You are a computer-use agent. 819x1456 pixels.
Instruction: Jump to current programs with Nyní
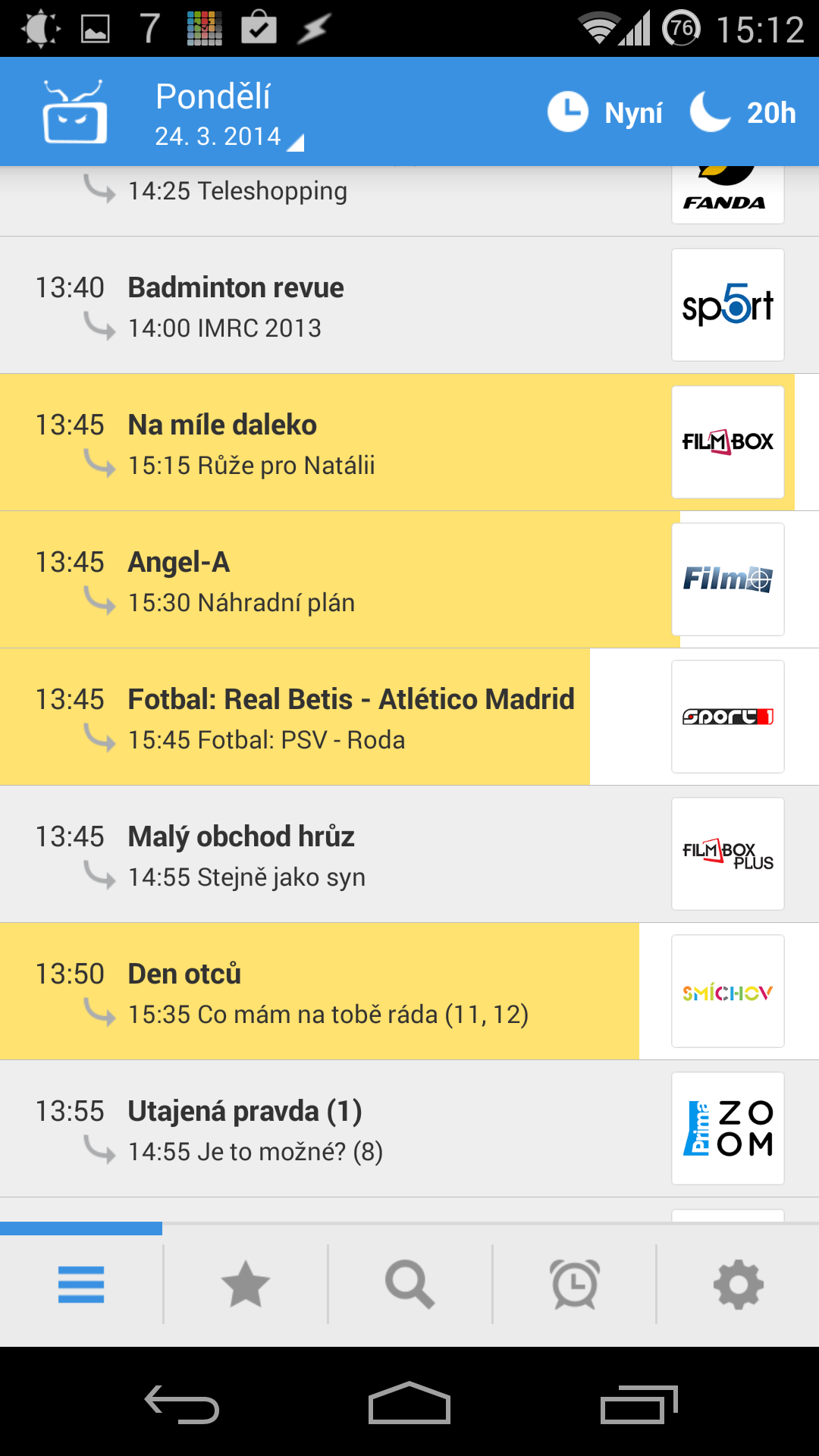(605, 112)
